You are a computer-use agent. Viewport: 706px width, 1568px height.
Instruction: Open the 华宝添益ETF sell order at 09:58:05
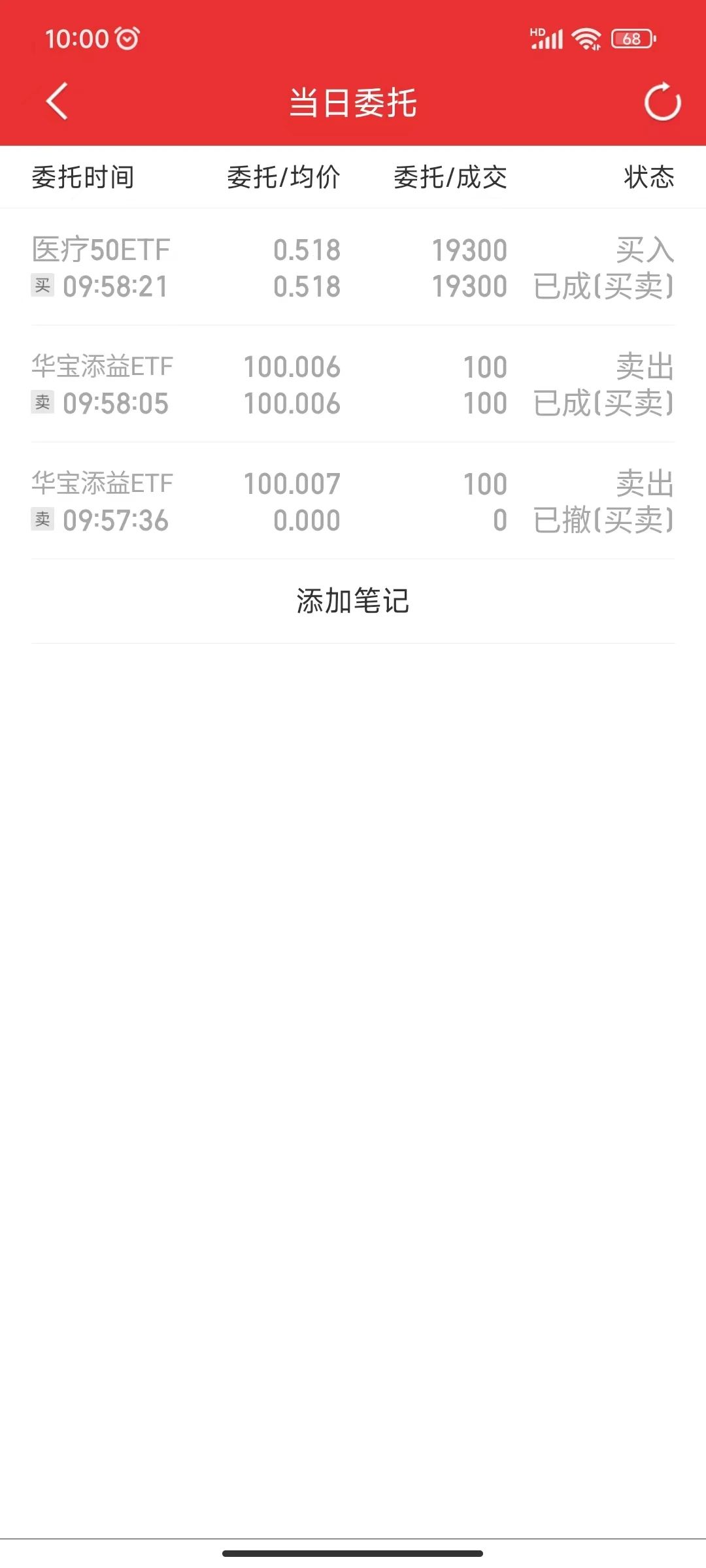pyautogui.click(x=353, y=384)
